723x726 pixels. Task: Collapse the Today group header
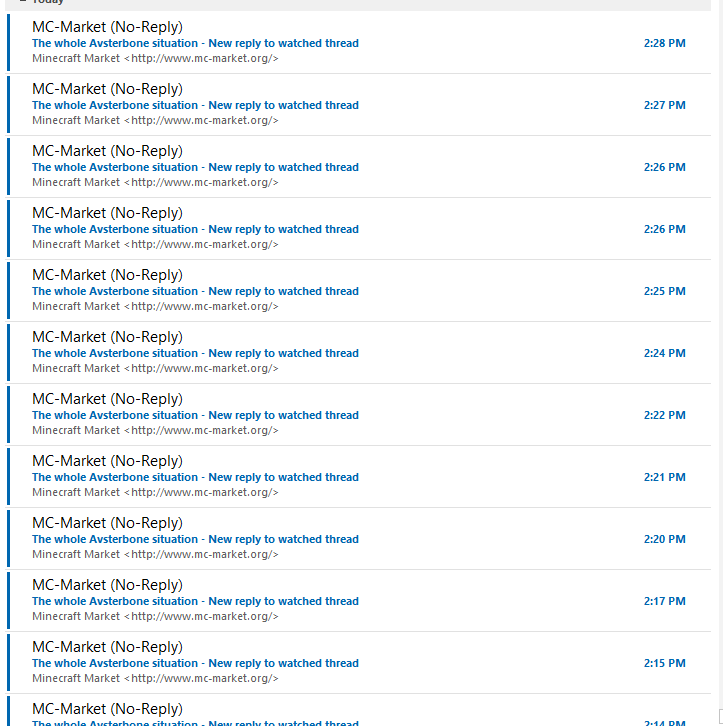(x=24, y=2)
